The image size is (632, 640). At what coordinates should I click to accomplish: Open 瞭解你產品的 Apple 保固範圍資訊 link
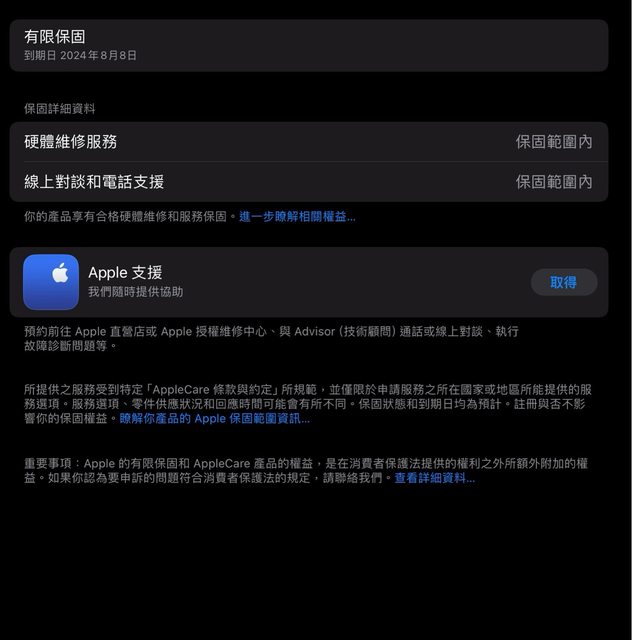tap(214, 418)
